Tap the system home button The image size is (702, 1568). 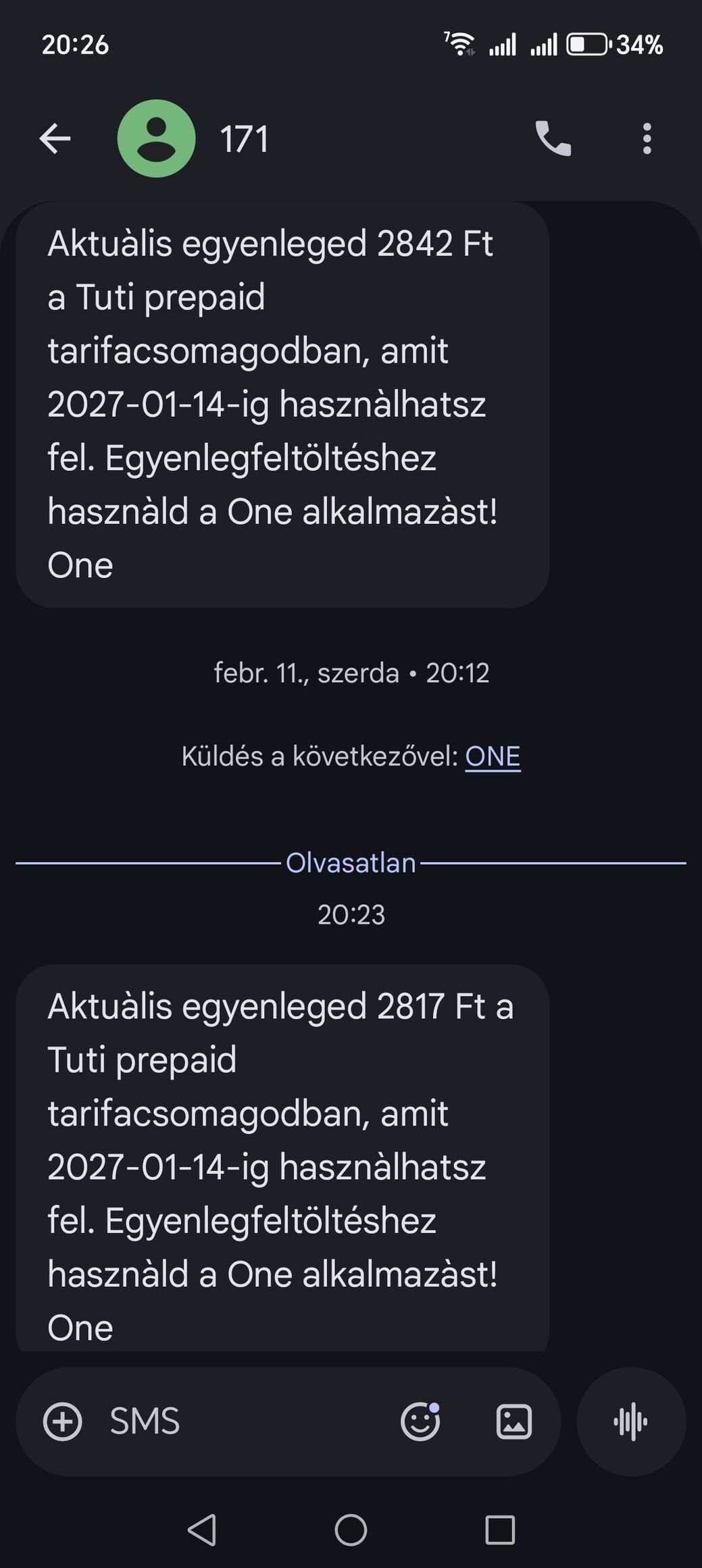[351, 1530]
